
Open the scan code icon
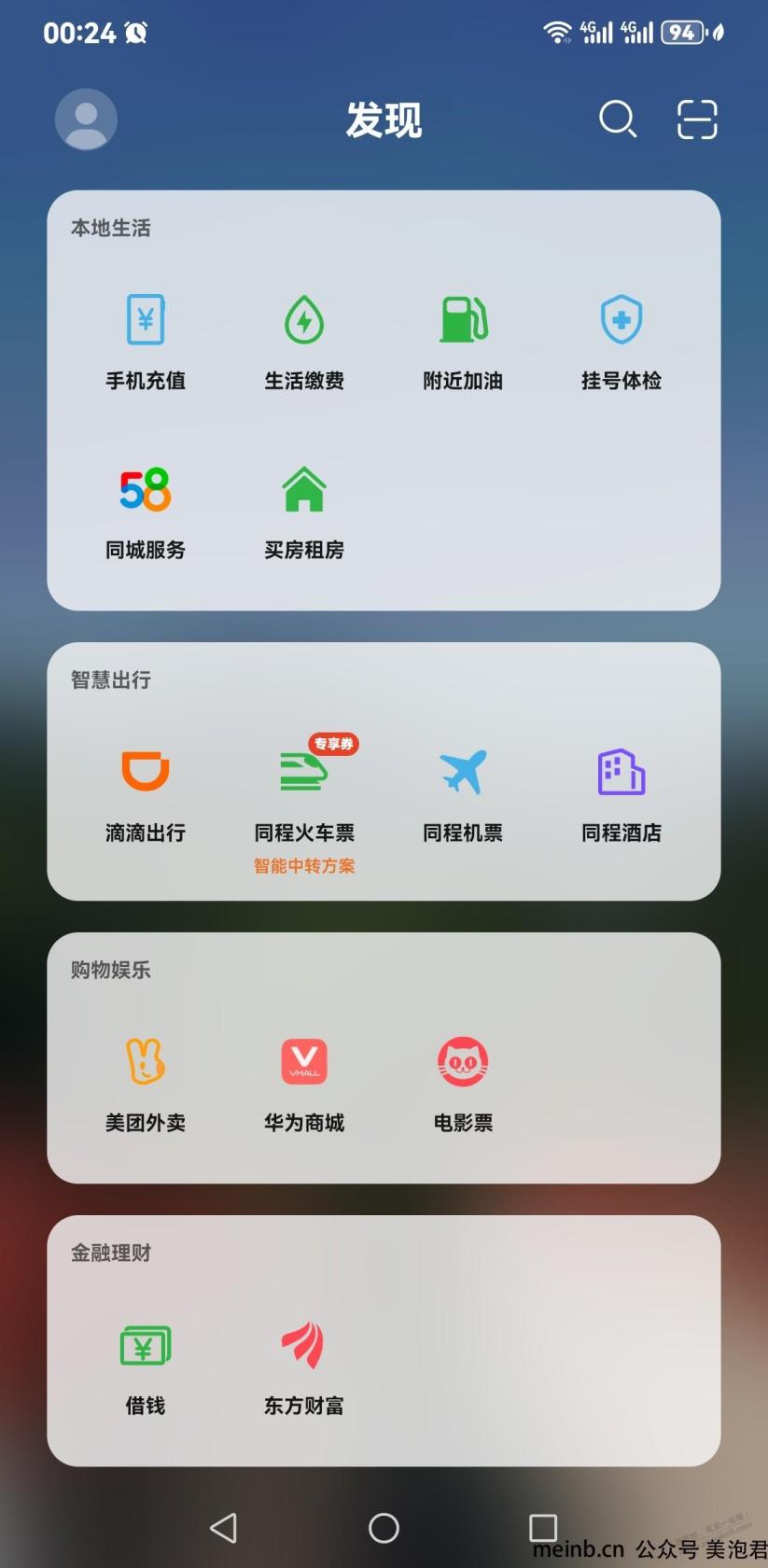tap(697, 119)
